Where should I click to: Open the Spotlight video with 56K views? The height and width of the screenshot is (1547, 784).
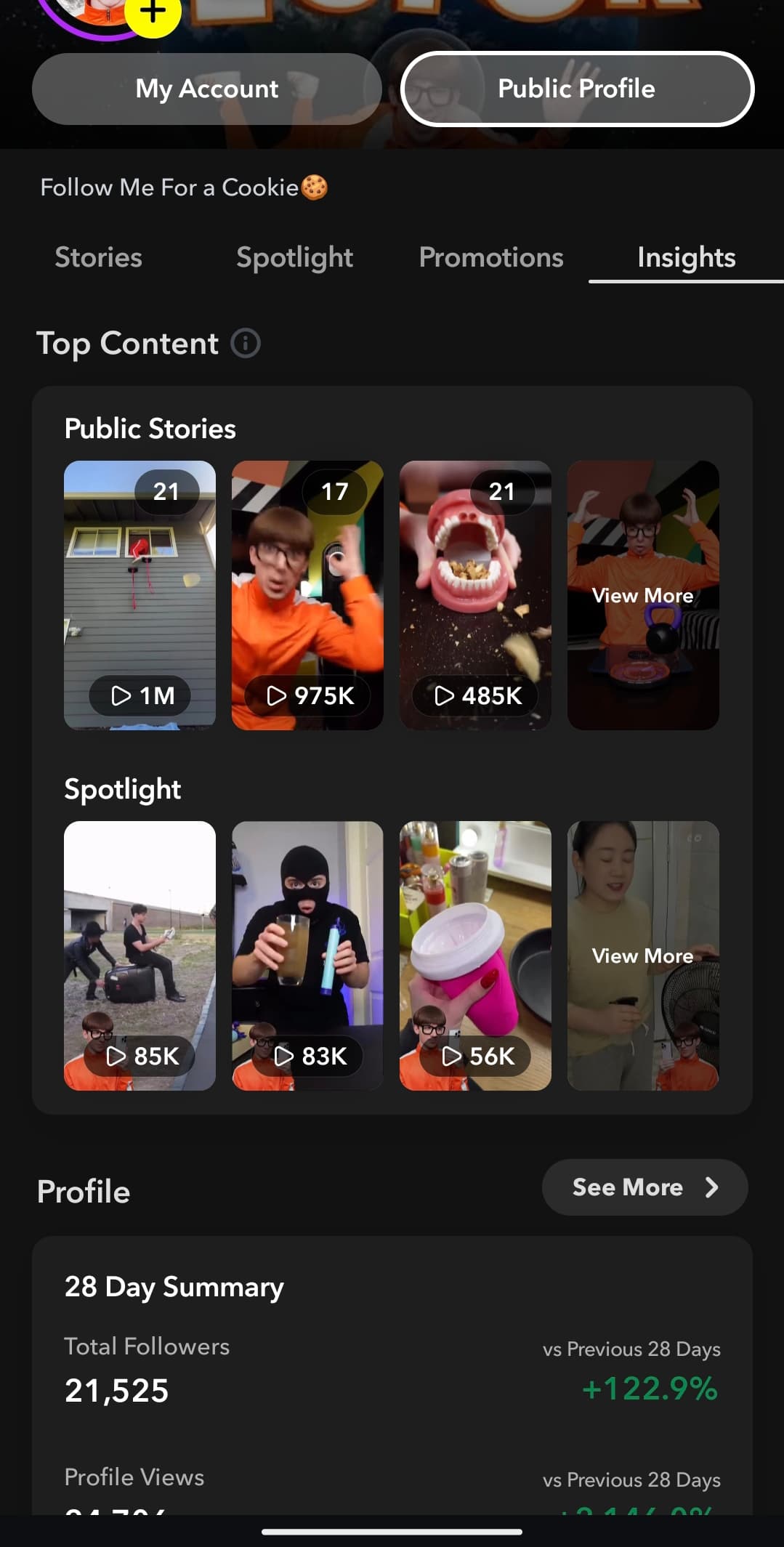tap(475, 955)
